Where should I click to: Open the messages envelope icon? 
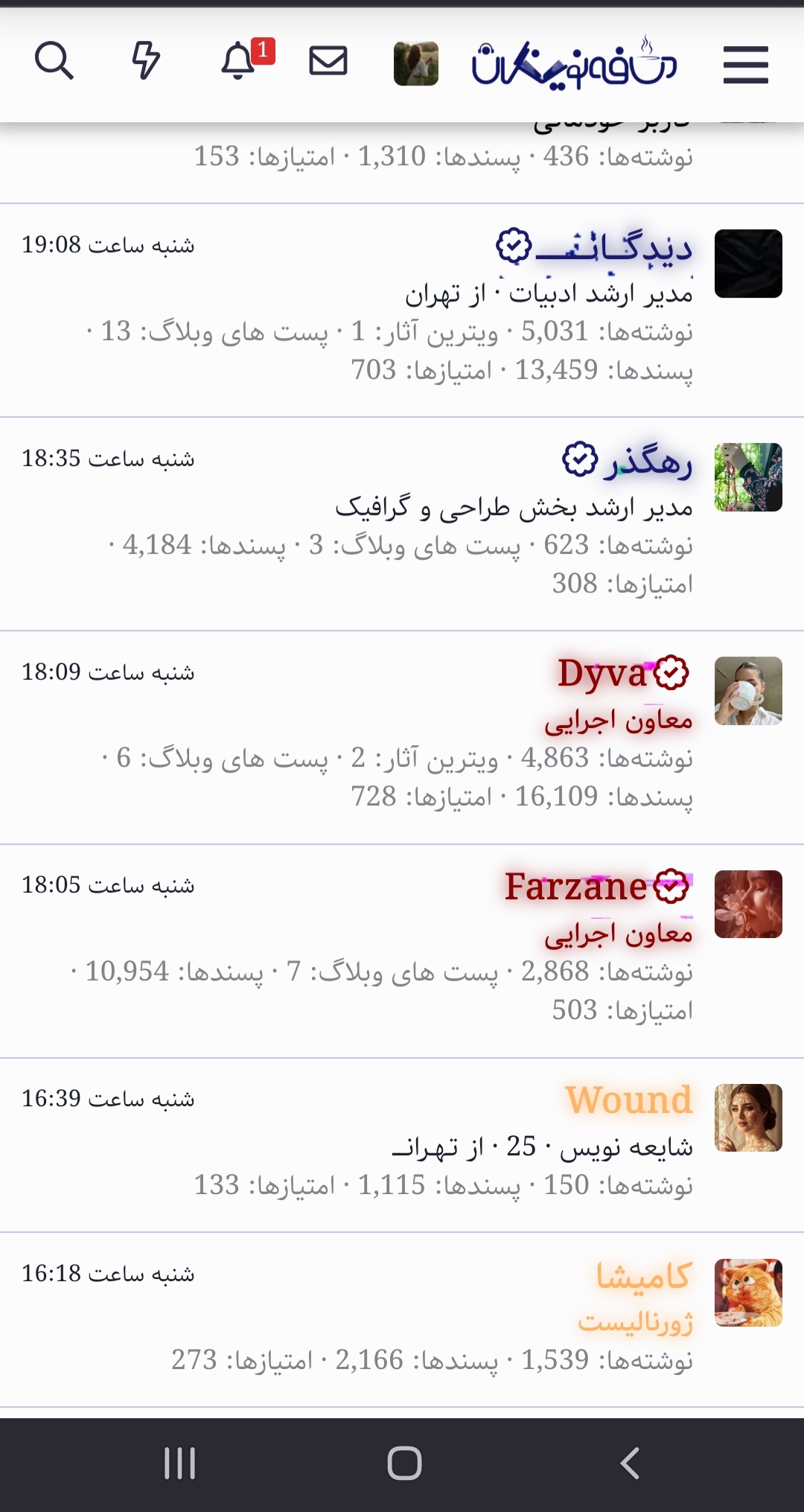pyautogui.click(x=327, y=61)
